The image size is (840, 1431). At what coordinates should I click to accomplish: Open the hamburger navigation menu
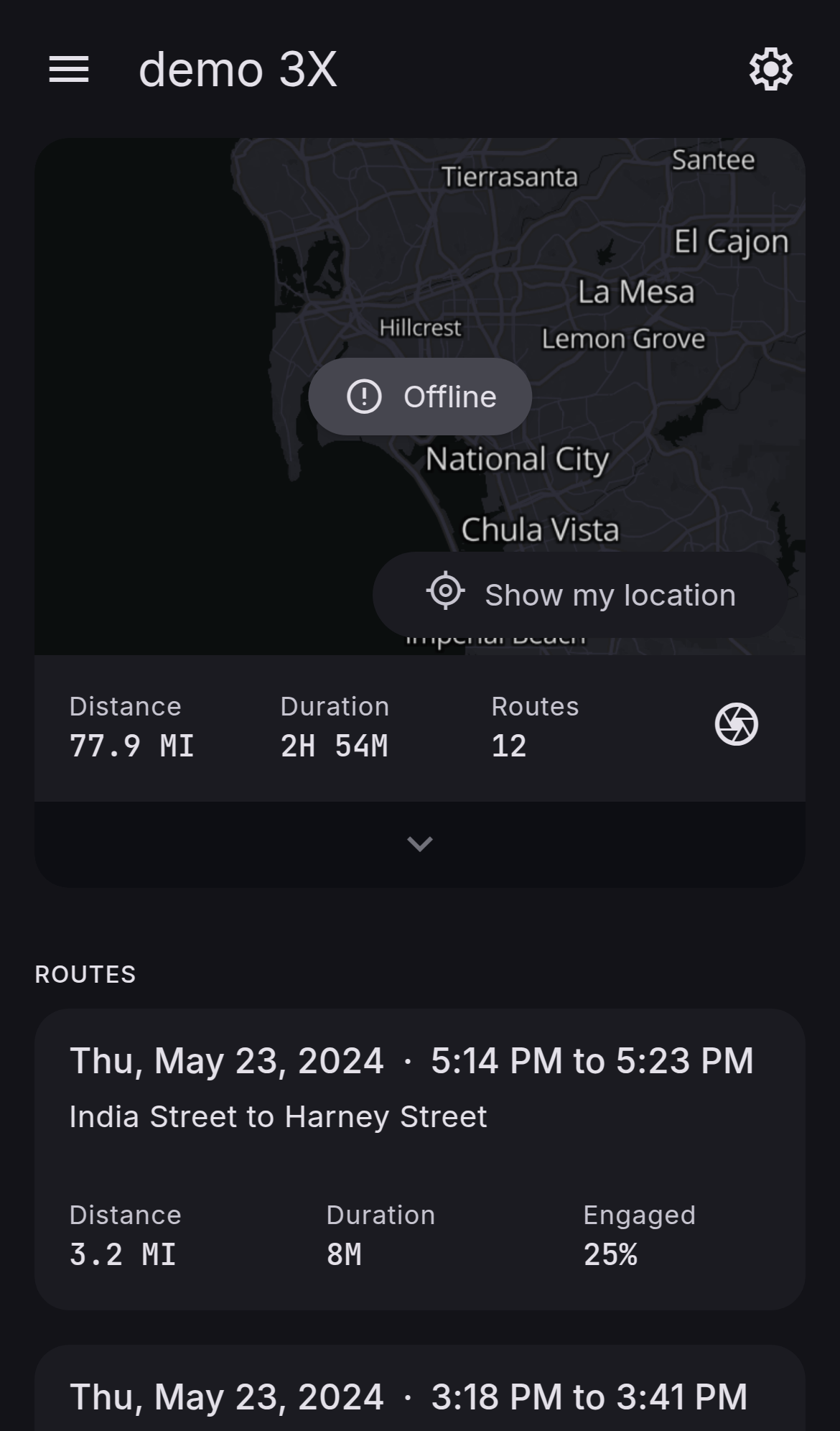pos(69,70)
